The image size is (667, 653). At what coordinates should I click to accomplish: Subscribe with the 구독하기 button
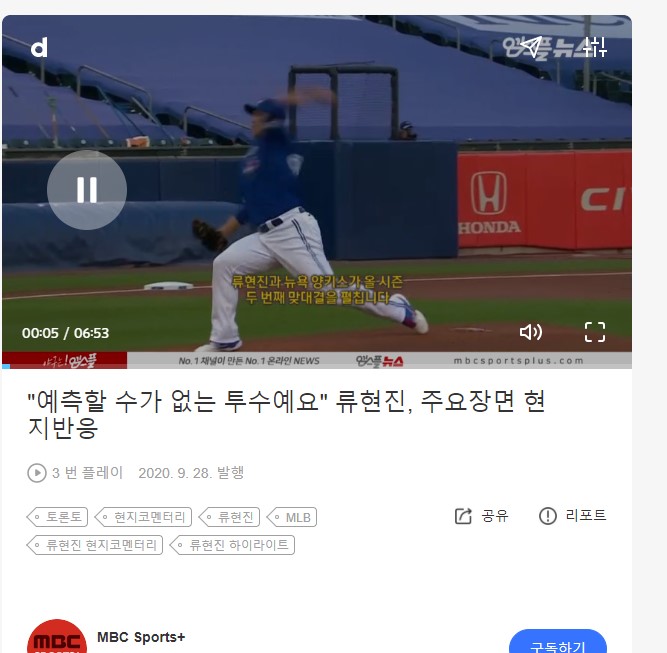[x=557, y=645]
